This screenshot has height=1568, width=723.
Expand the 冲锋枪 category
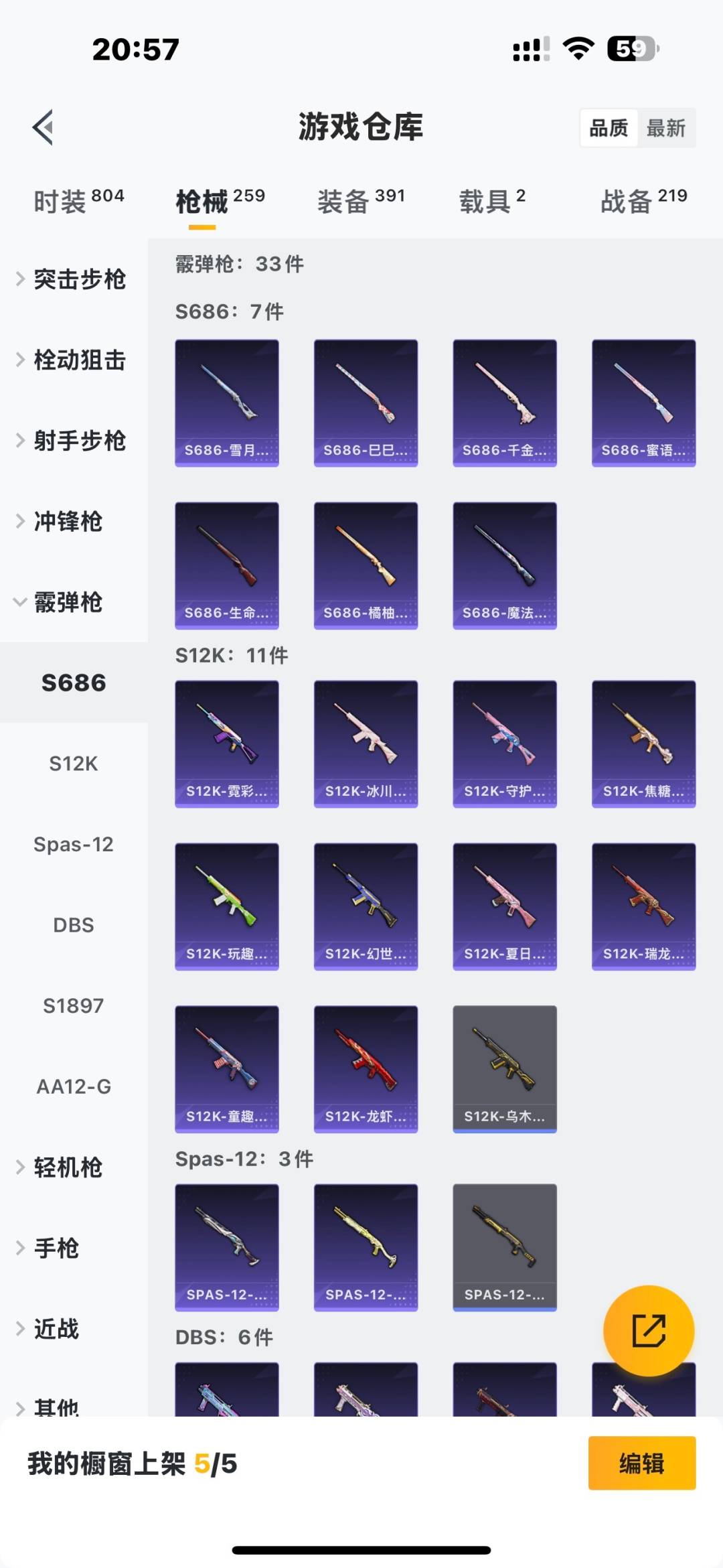pos(67,522)
